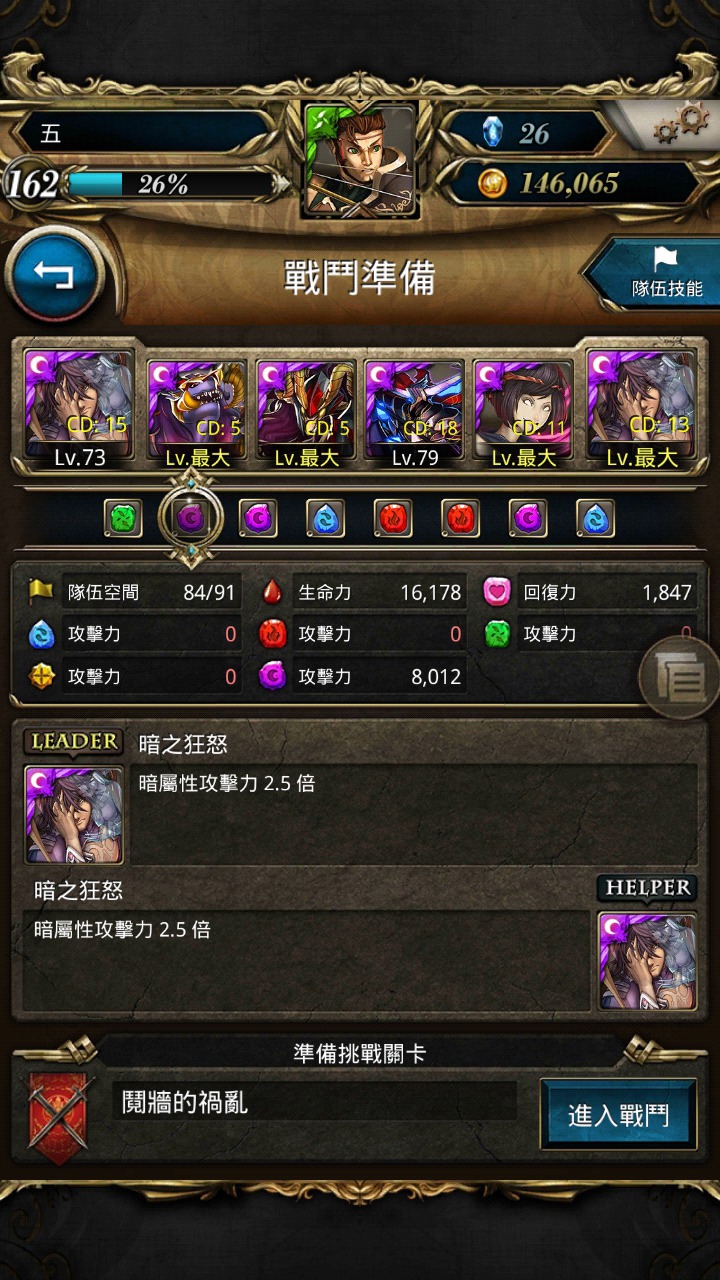This screenshot has width=720, height=1280.
Task: Select the Lv.79 team card
Action: (414, 413)
